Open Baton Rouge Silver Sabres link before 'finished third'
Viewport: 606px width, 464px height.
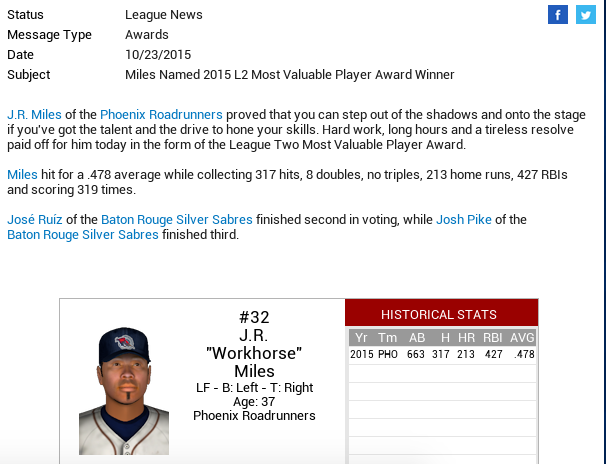82,235
